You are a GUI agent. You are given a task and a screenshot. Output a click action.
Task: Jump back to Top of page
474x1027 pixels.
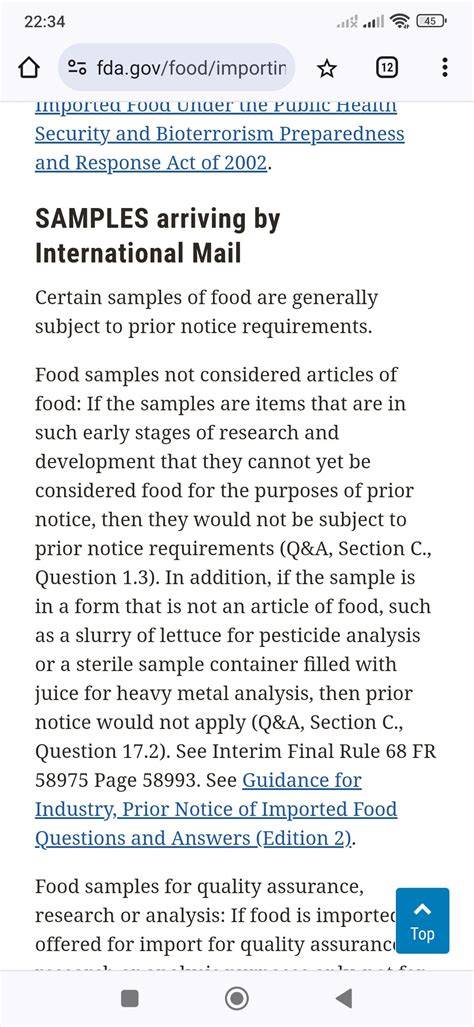(423, 920)
